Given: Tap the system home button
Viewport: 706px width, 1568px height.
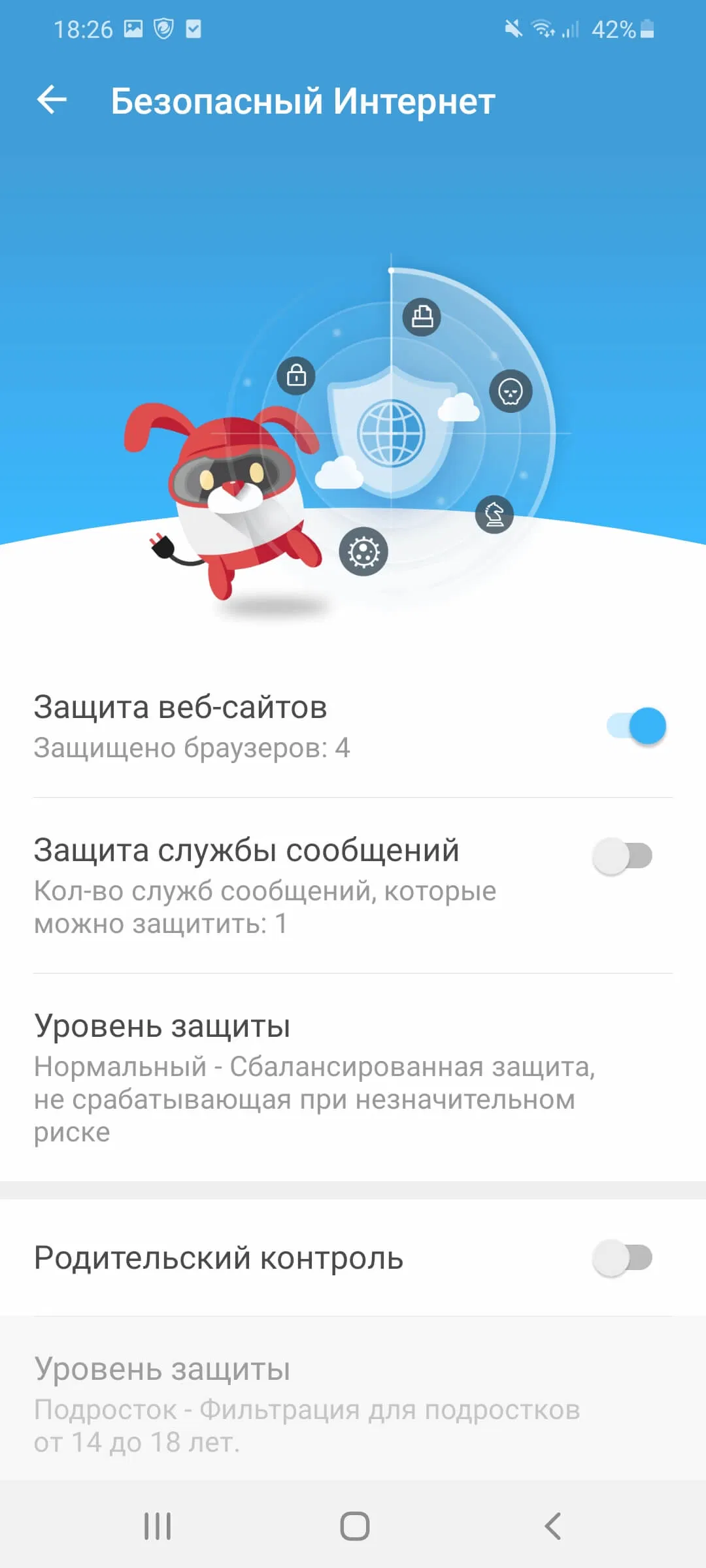Looking at the screenshot, I should (x=354, y=1526).
